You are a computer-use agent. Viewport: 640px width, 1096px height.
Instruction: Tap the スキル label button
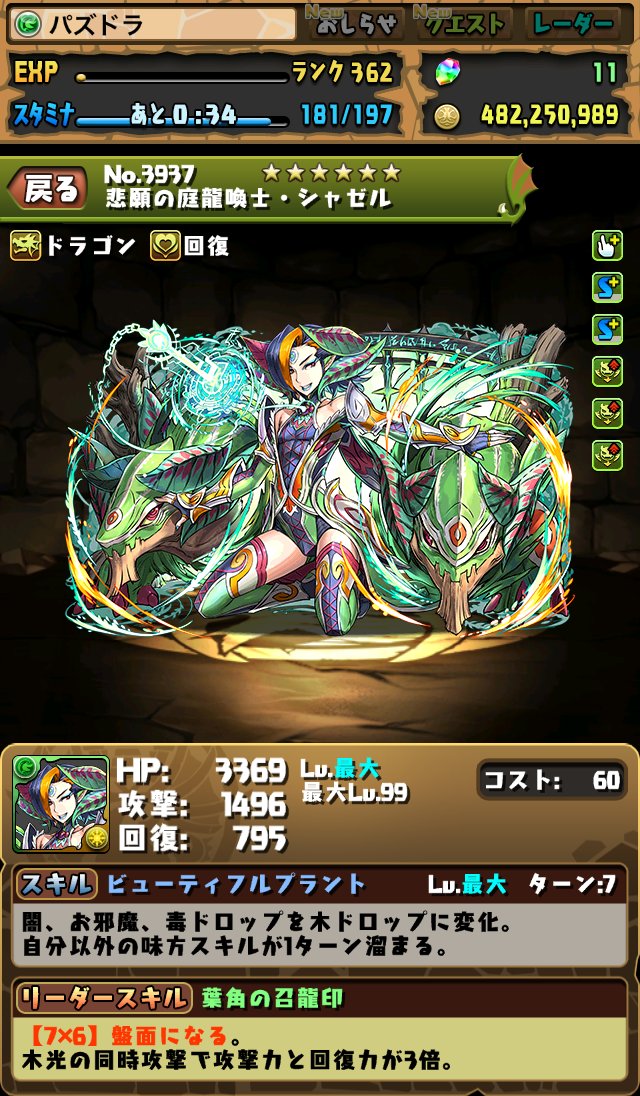pos(55,885)
